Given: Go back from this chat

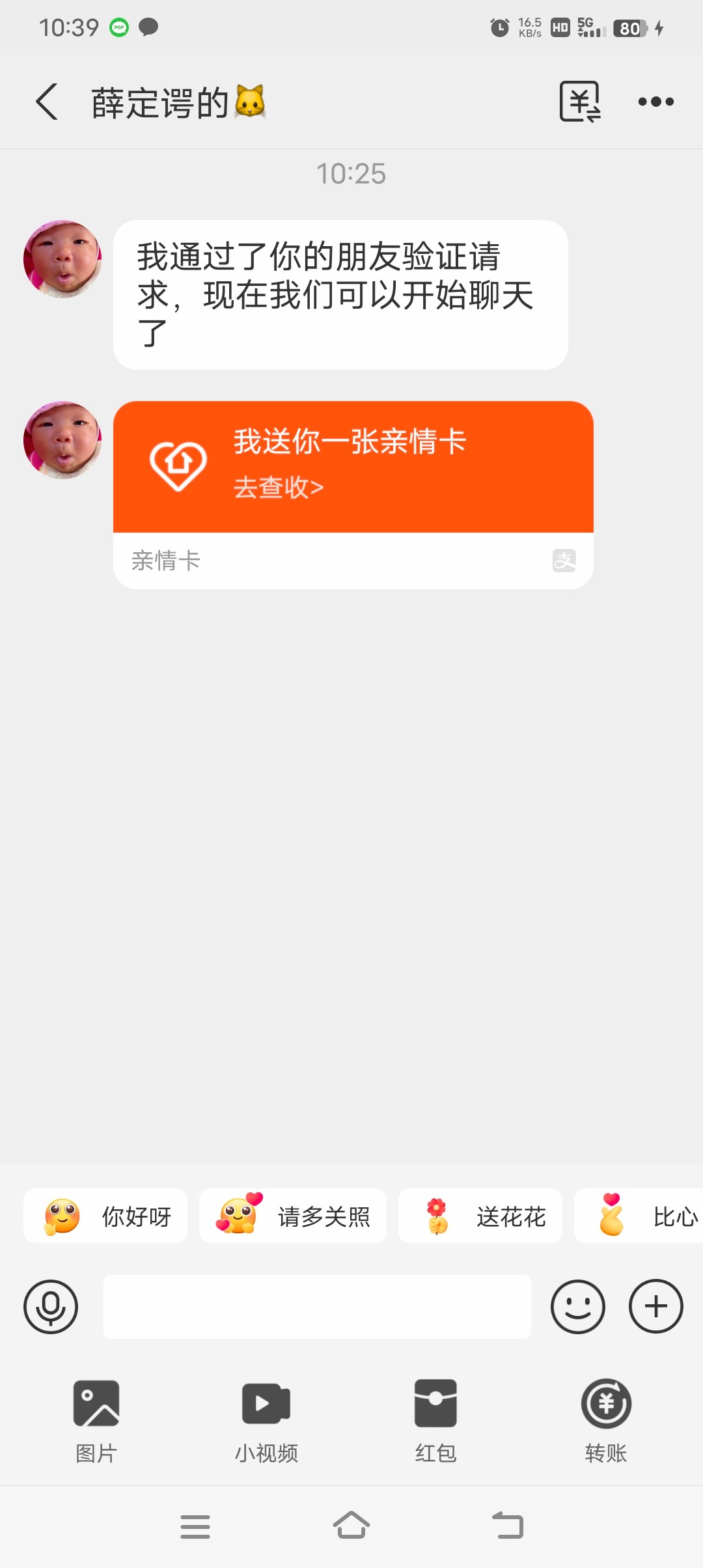Looking at the screenshot, I should point(47,102).
